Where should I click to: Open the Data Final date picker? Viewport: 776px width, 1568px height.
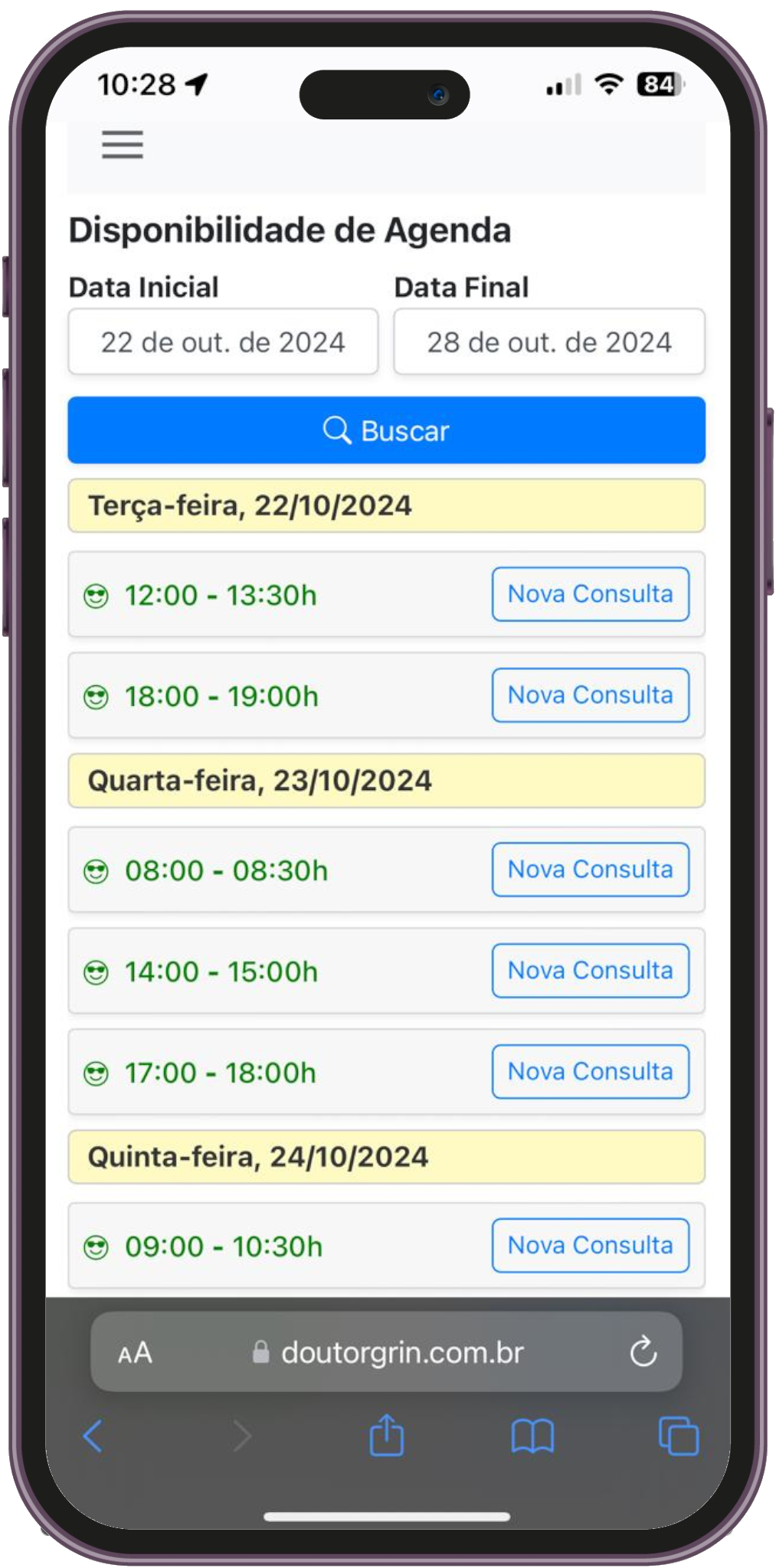click(548, 342)
